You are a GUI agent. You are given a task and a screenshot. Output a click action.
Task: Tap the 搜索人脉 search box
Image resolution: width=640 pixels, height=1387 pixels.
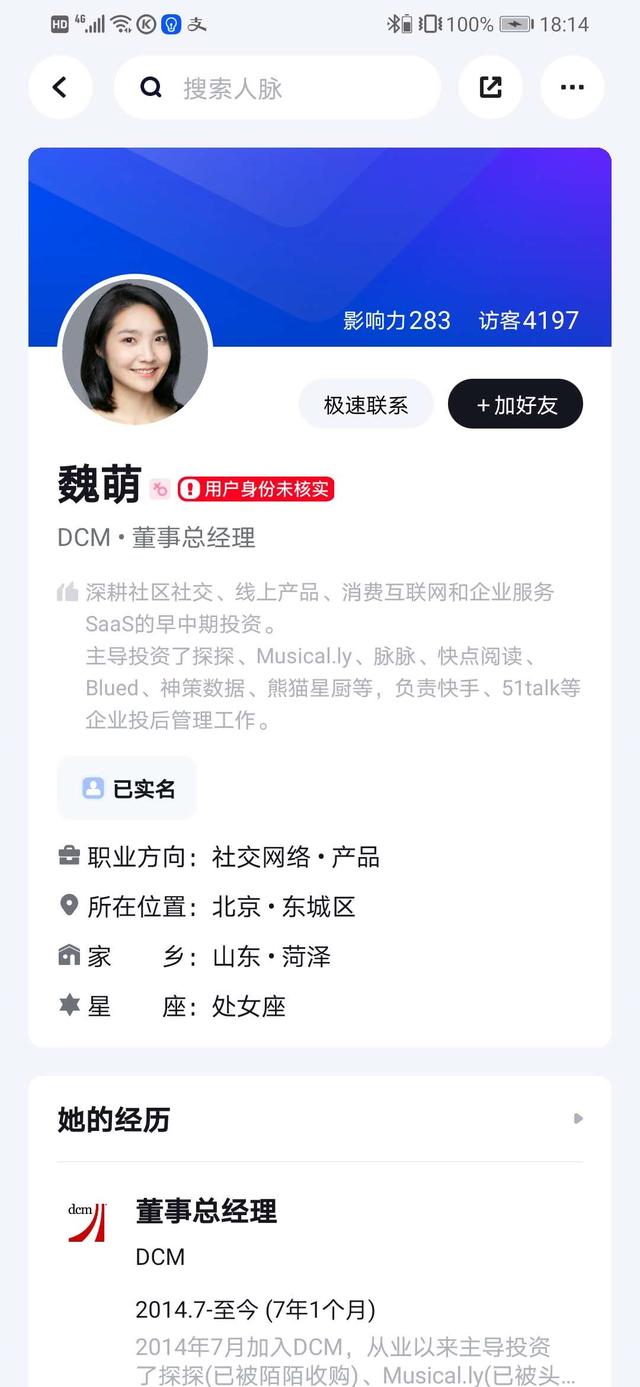277,88
